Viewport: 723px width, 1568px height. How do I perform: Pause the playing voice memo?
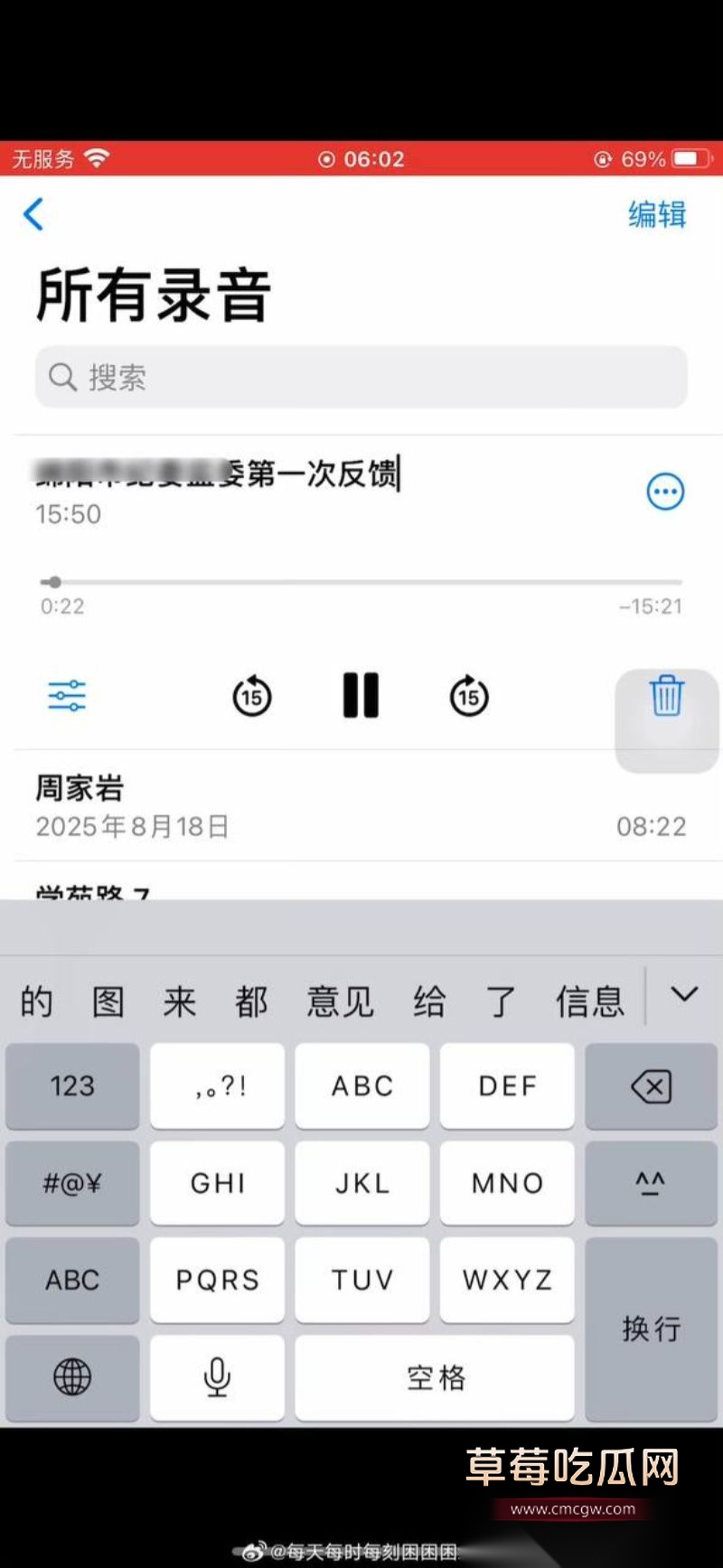pos(361,696)
